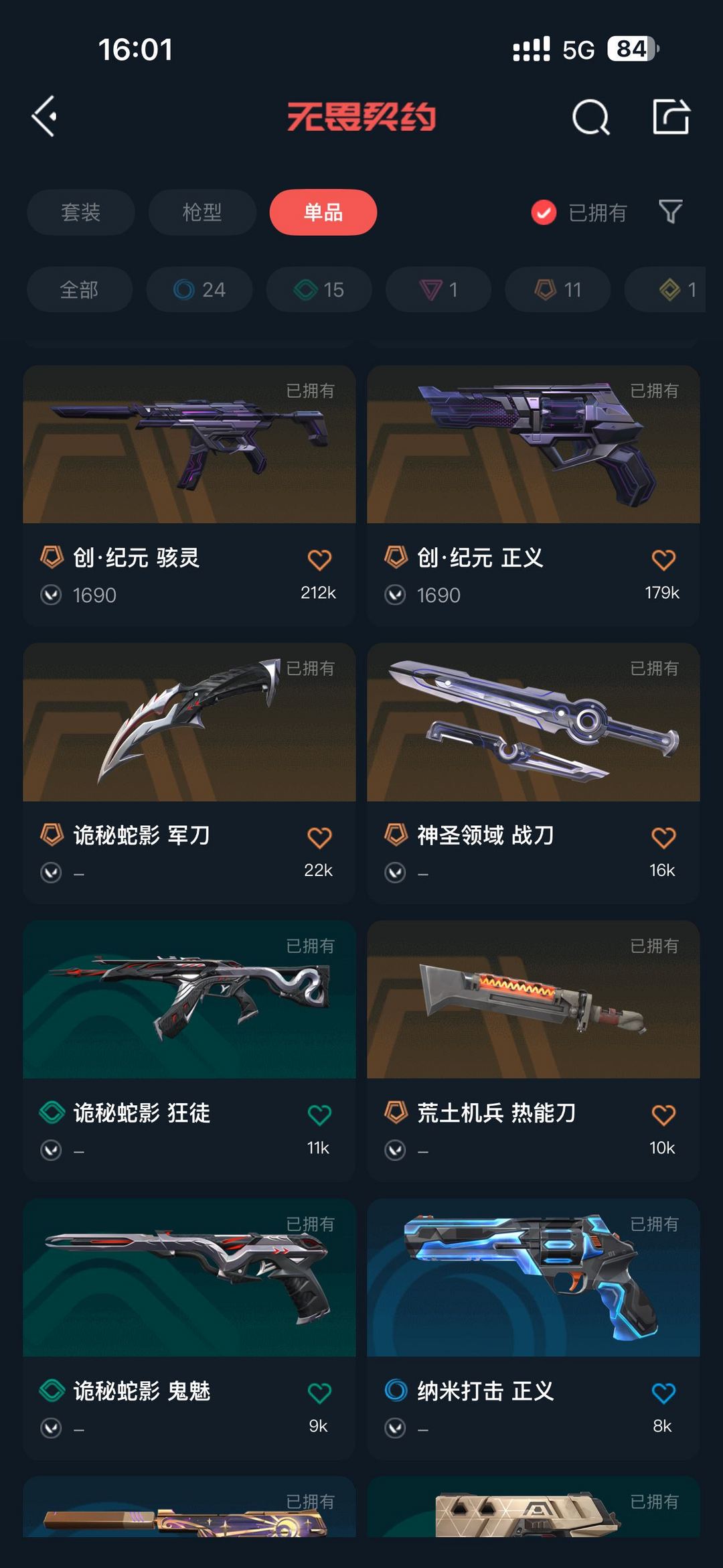Select the 单品 category button
Screen dimensions: 723x1568
click(x=323, y=212)
